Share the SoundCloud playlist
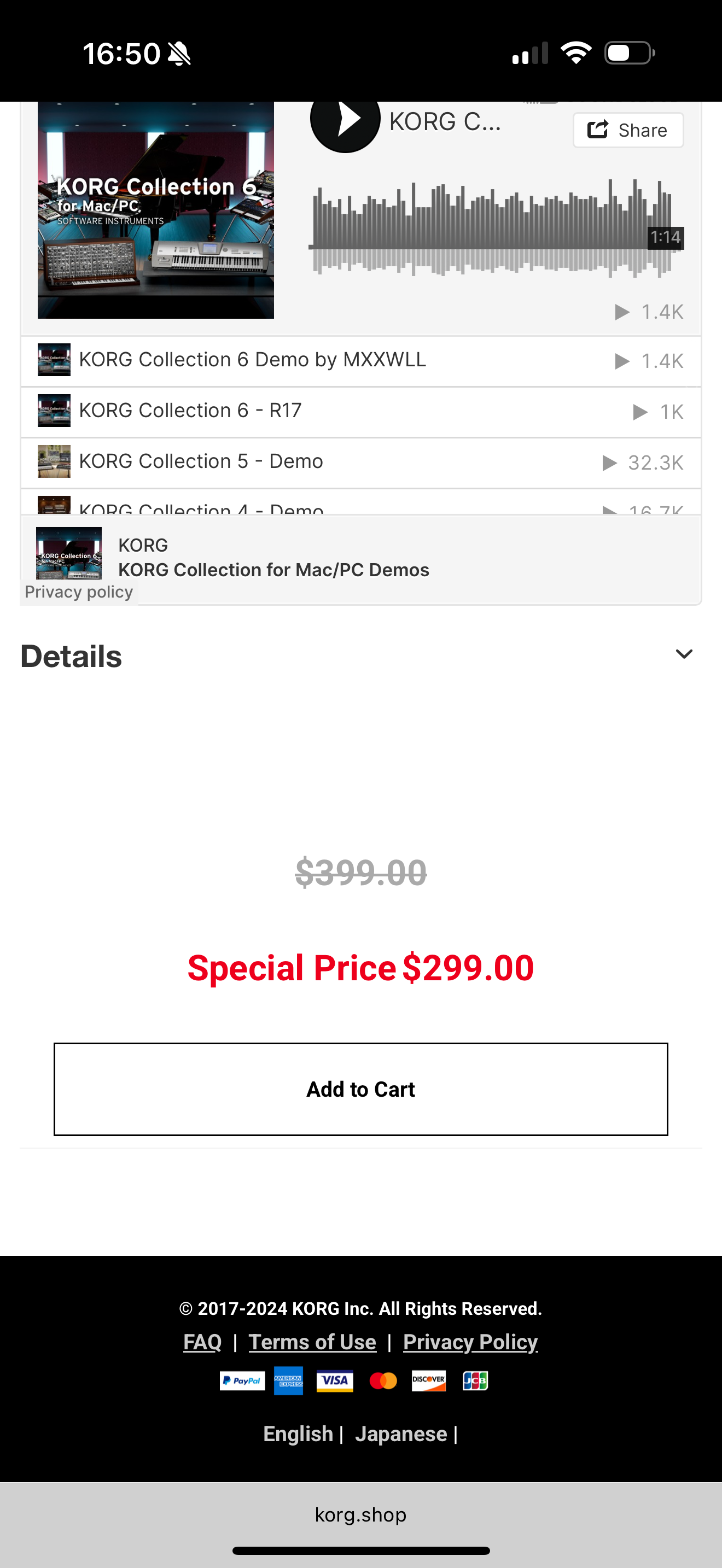722x1568 pixels. pos(627,130)
